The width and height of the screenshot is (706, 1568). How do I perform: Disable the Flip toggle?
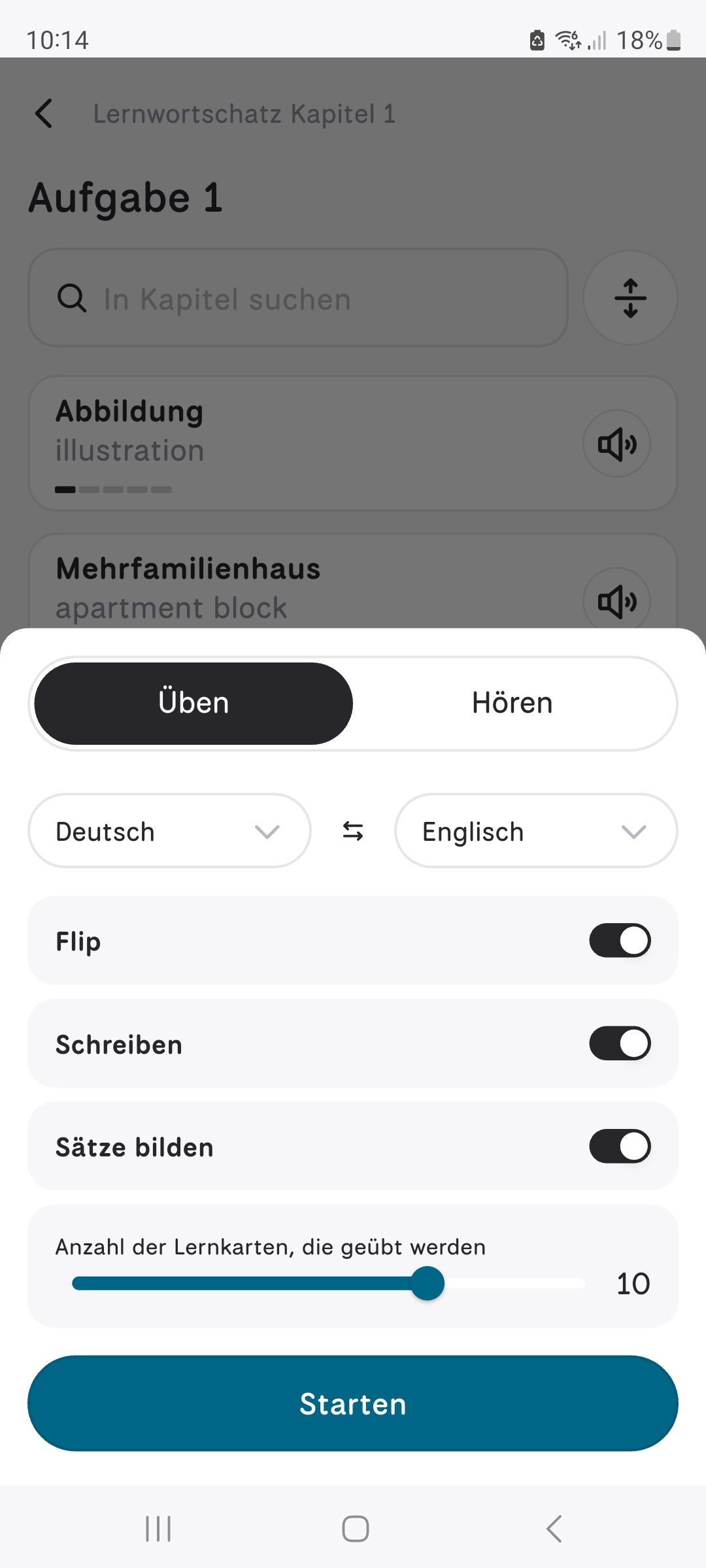(x=620, y=941)
